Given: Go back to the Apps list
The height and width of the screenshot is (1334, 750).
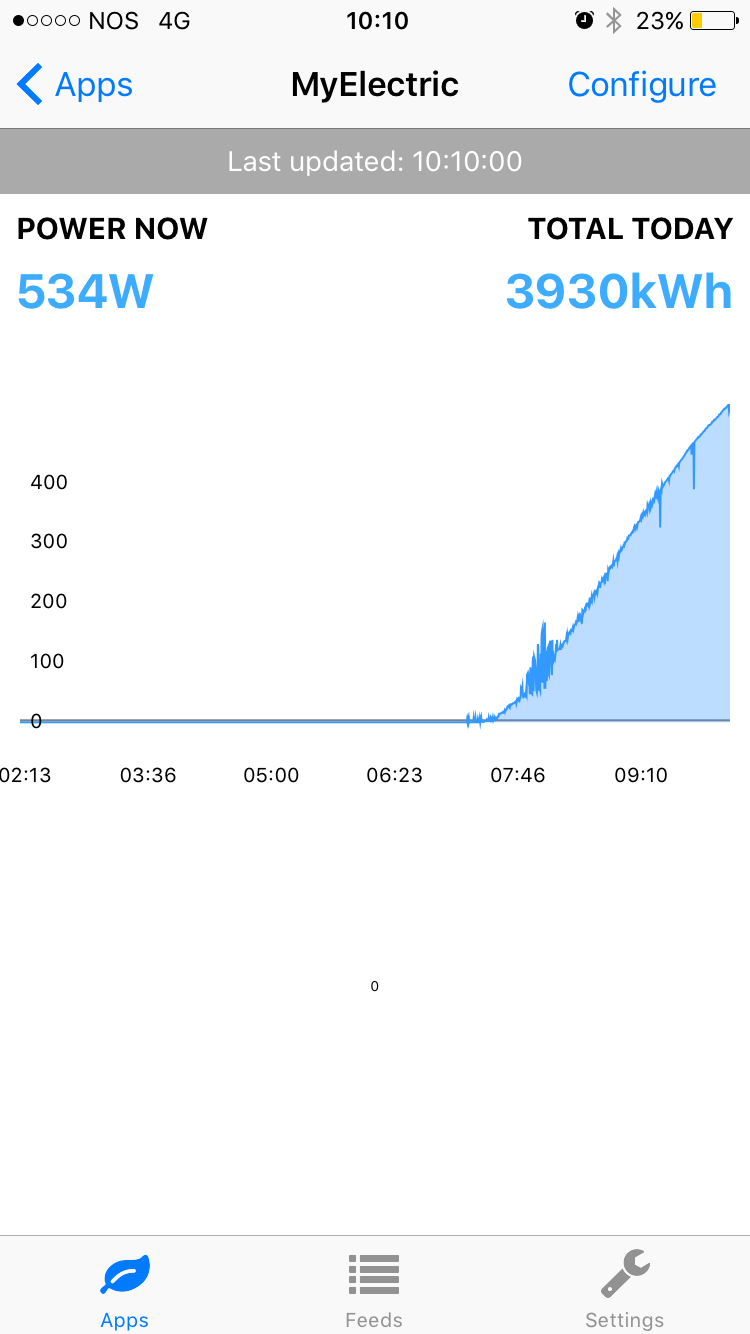Looking at the screenshot, I should pyautogui.click(x=75, y=85).
